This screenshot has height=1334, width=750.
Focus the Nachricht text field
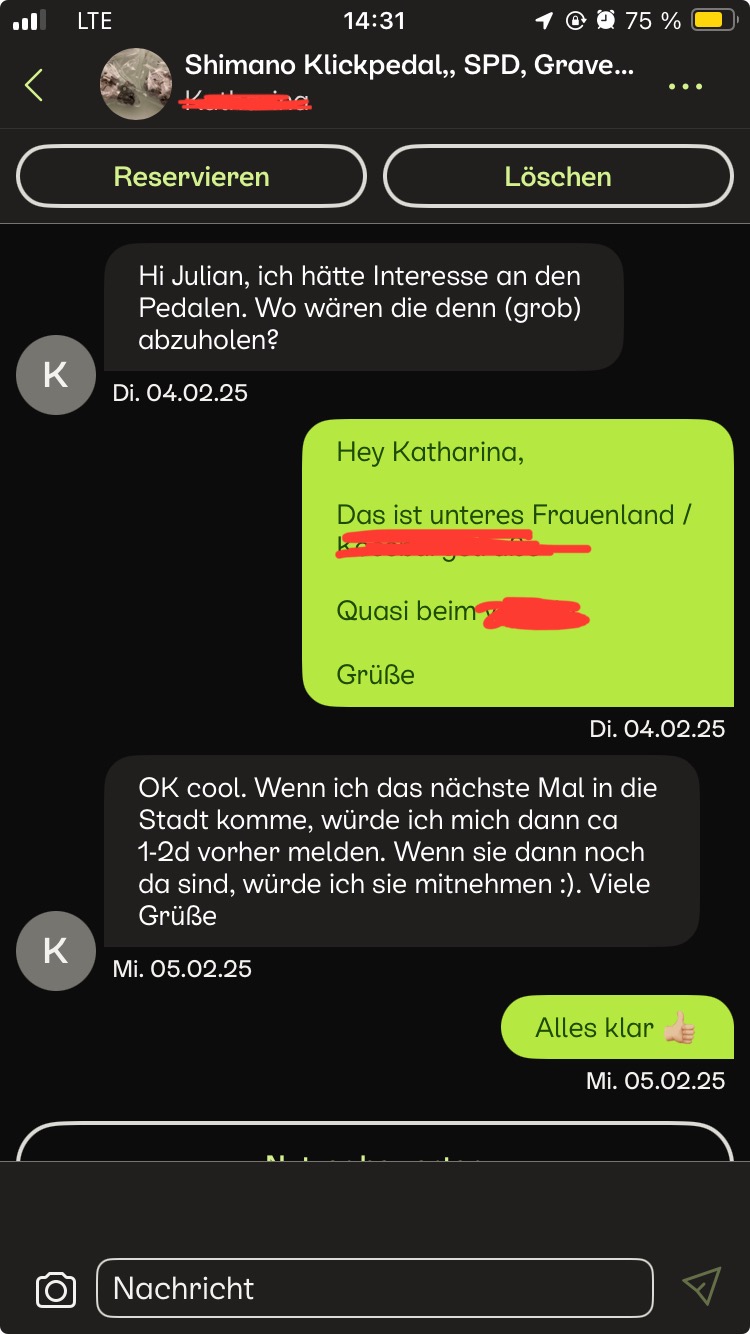tap(374, 1288)
